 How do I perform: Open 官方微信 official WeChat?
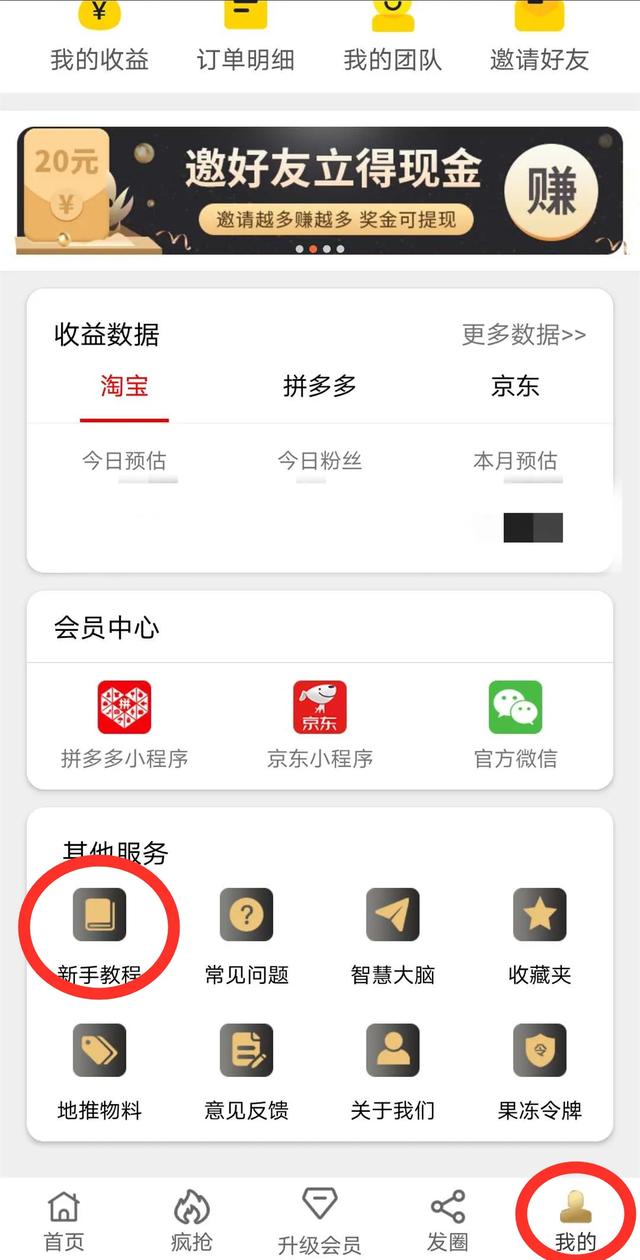pyautogui.click(x=515, y=725)
